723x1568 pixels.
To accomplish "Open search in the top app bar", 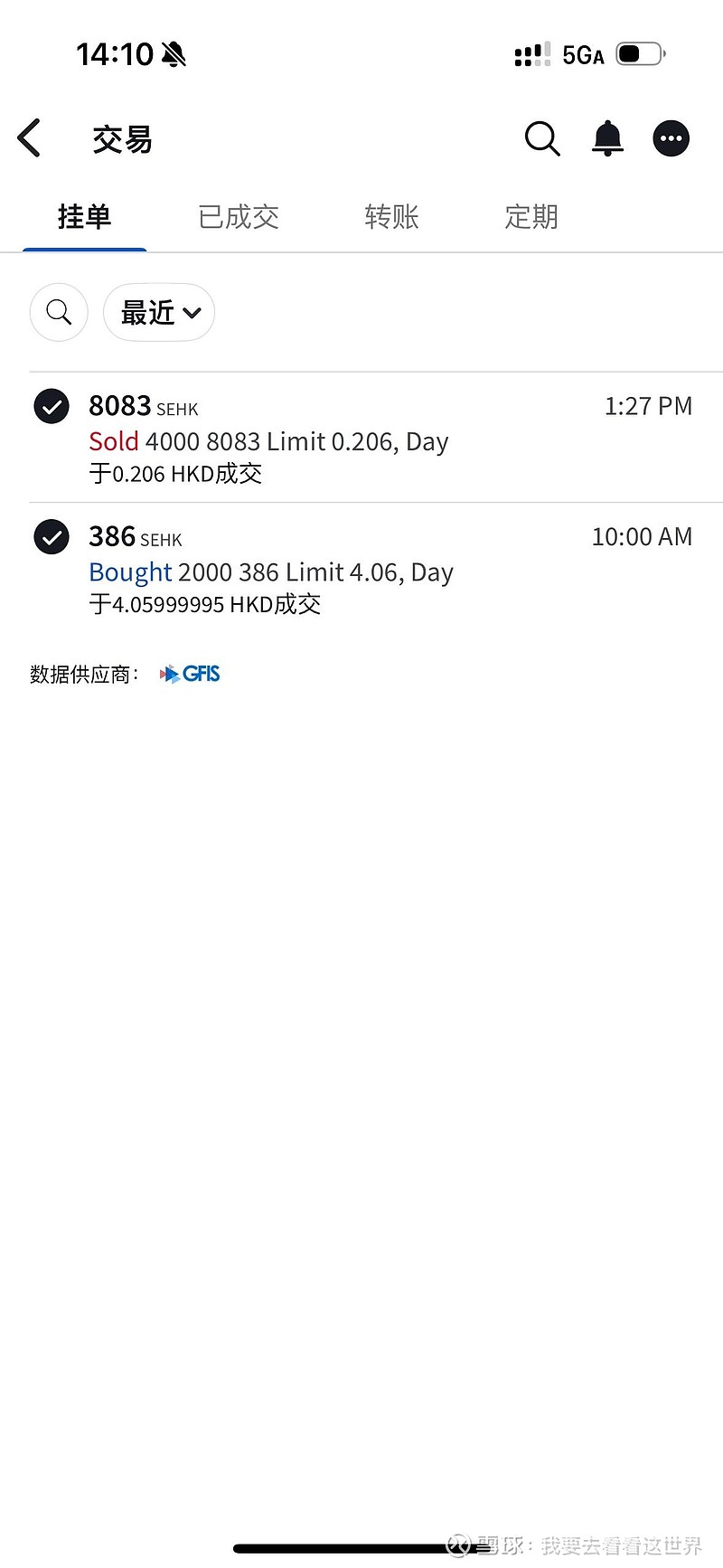I will point(542,139).
